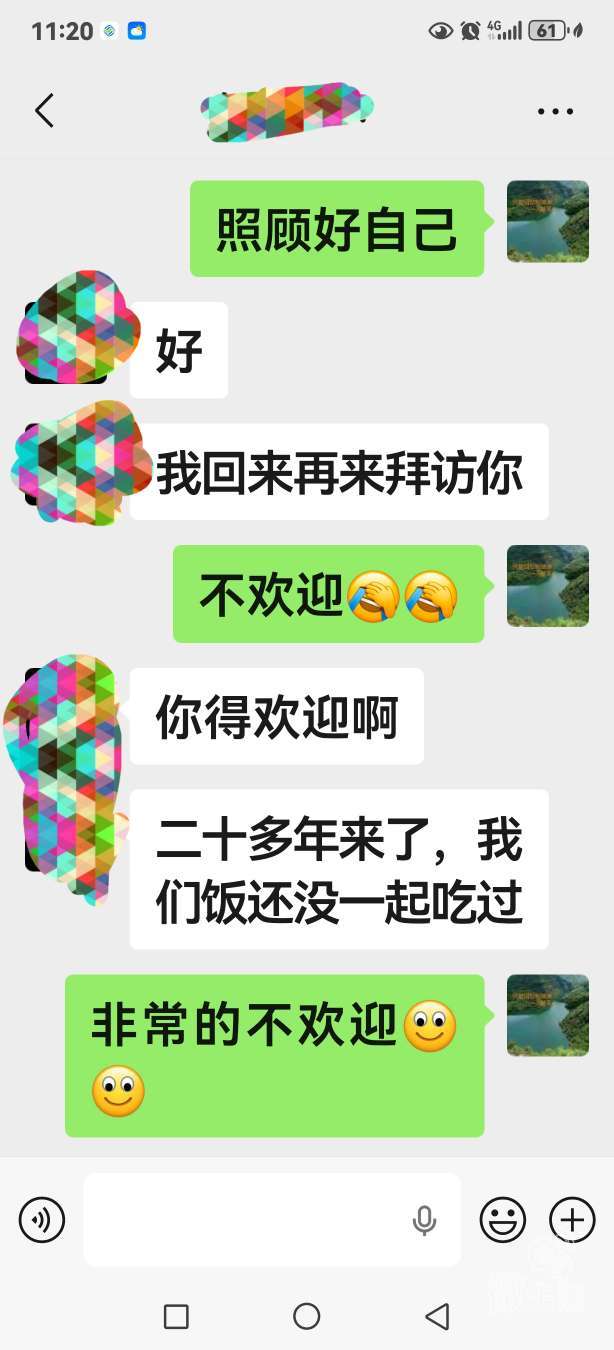Tap my avatar beside 照顾好自己
Image resolution: width=614 pixels, height=1350 pixels.
(548, 221)
